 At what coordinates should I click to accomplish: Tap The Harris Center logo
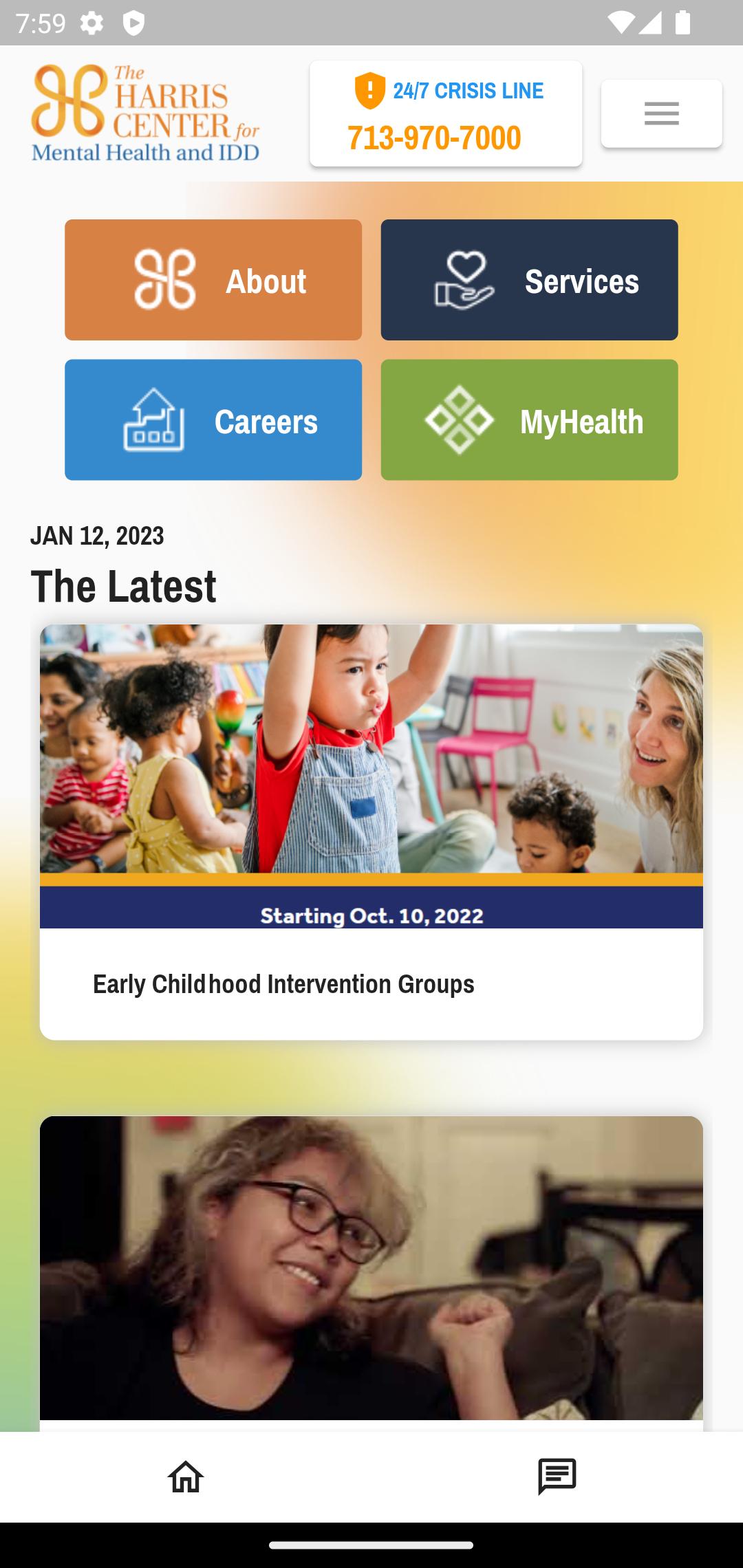tap(146, 113)
